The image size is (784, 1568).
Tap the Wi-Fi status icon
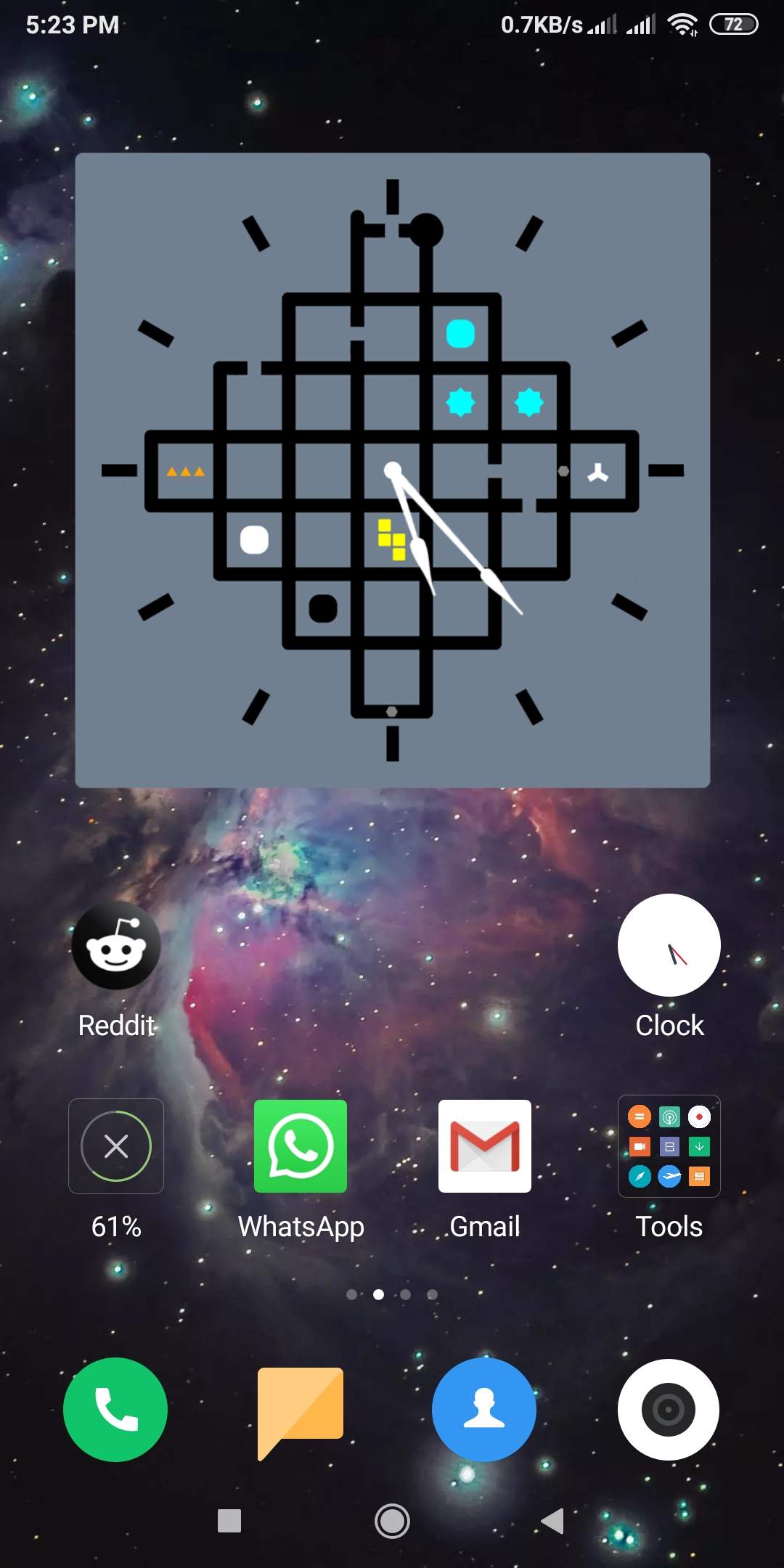coord(681,24)
